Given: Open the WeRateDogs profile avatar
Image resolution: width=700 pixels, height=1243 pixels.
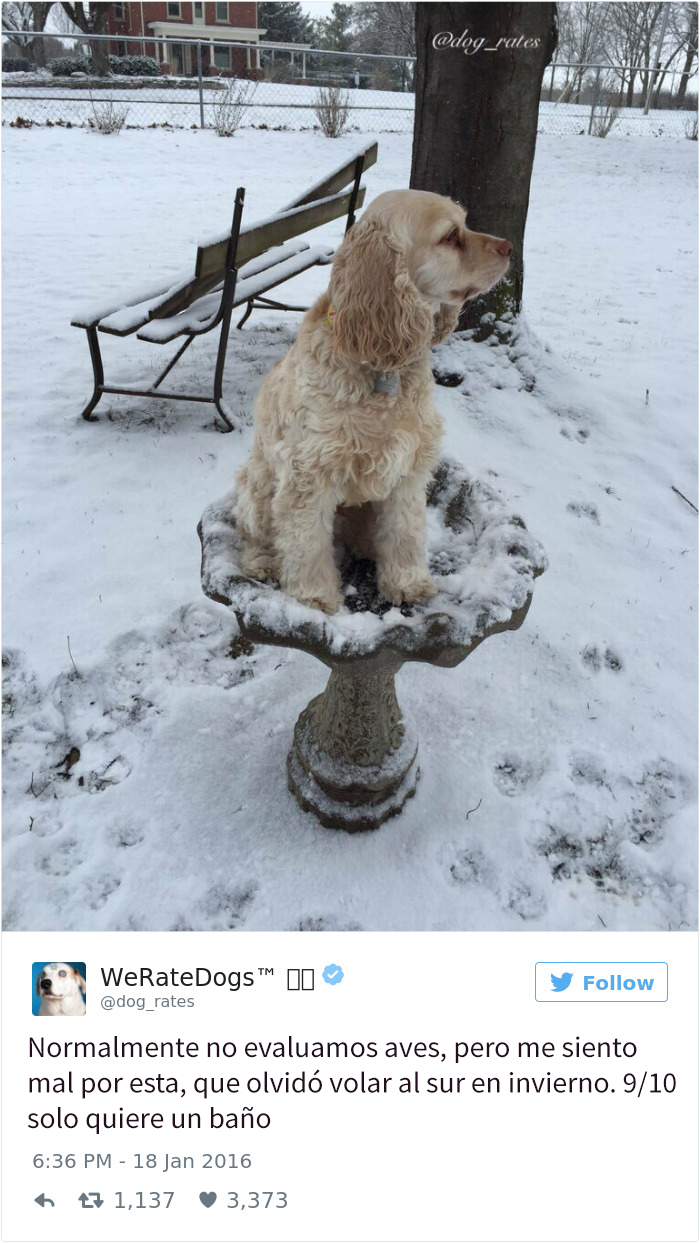Looking at the screenshot, I should coord(59,988).
